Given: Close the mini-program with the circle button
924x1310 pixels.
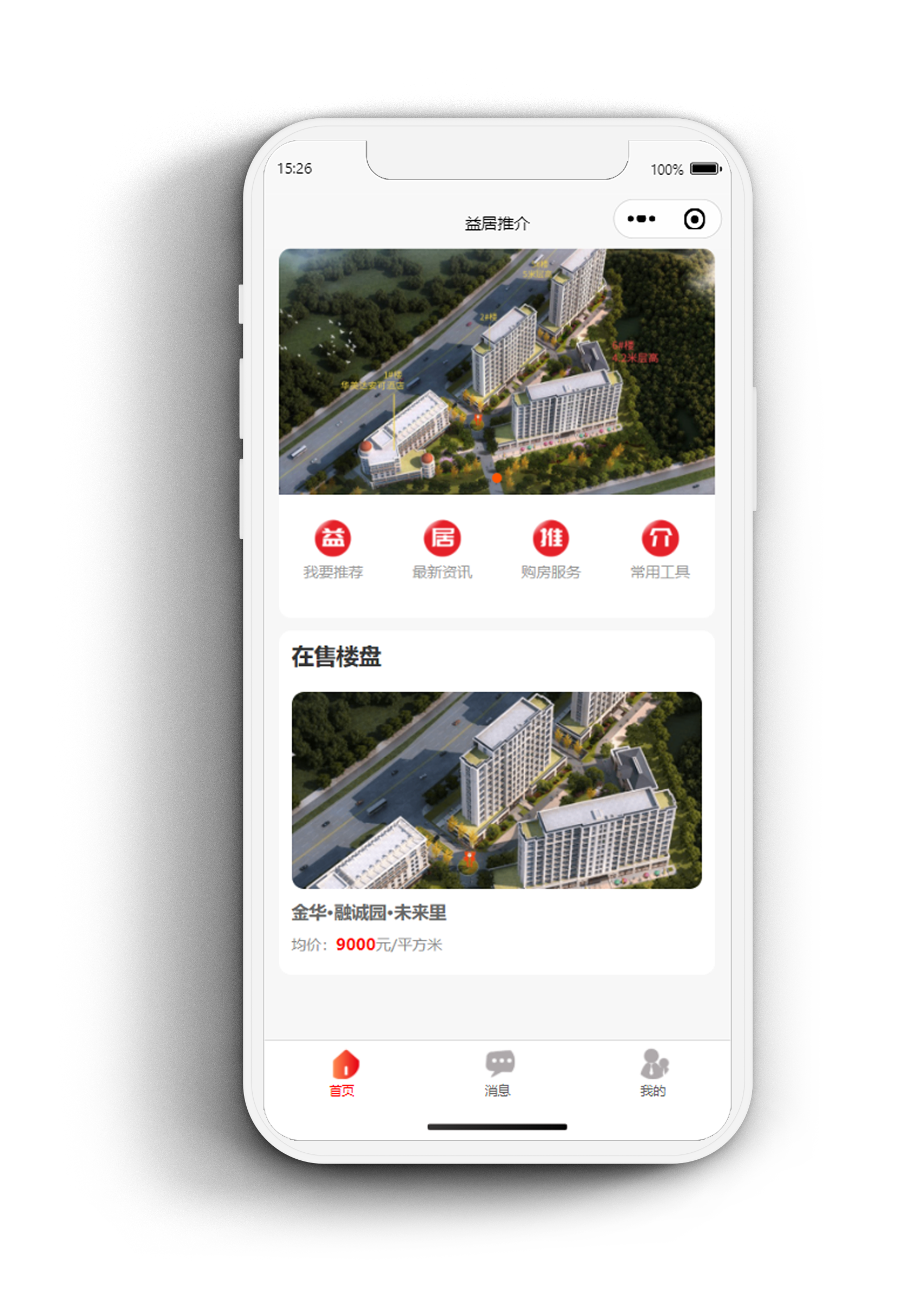Looking at the screenshot, I should point(694,219).
